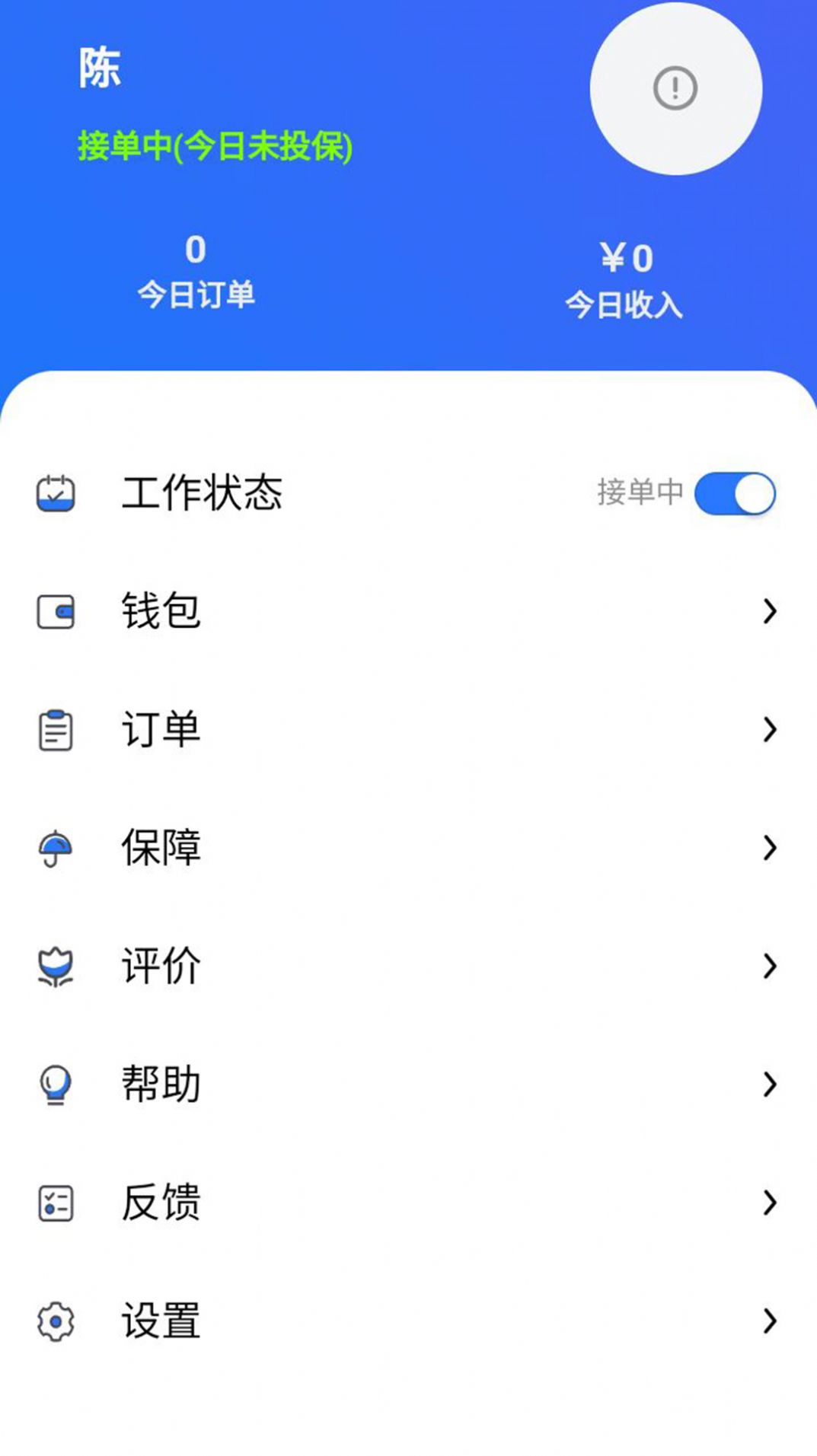The width and height of the screenshot is (817, 1456).
Task: Click the 反馈 feedback list icon
Action: 55,1201
